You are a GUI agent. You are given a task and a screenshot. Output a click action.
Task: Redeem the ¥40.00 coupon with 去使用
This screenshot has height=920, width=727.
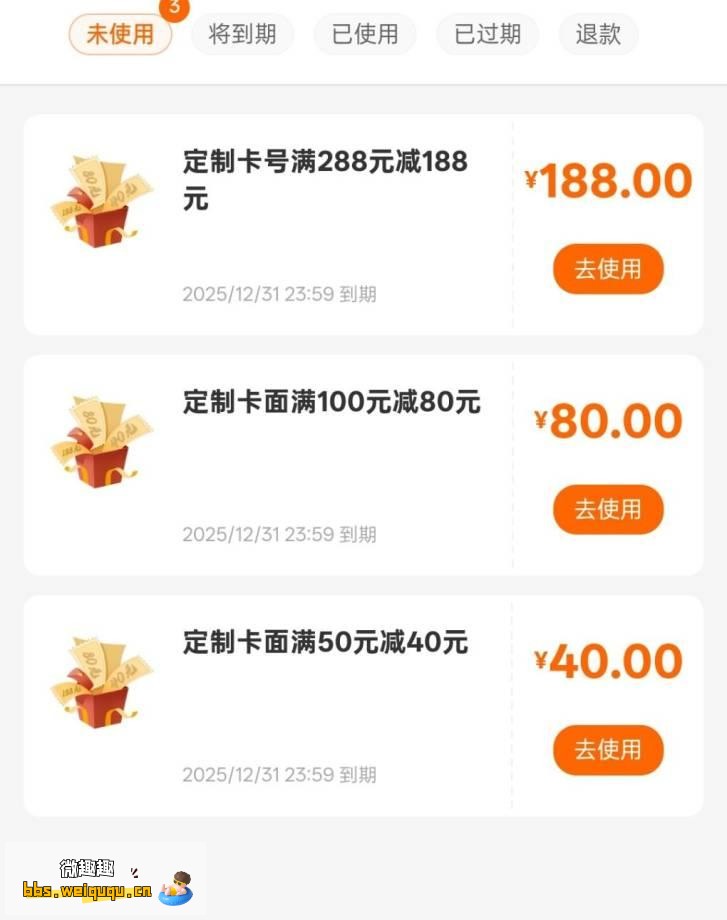pyautogui.click(x=608, y=749)
